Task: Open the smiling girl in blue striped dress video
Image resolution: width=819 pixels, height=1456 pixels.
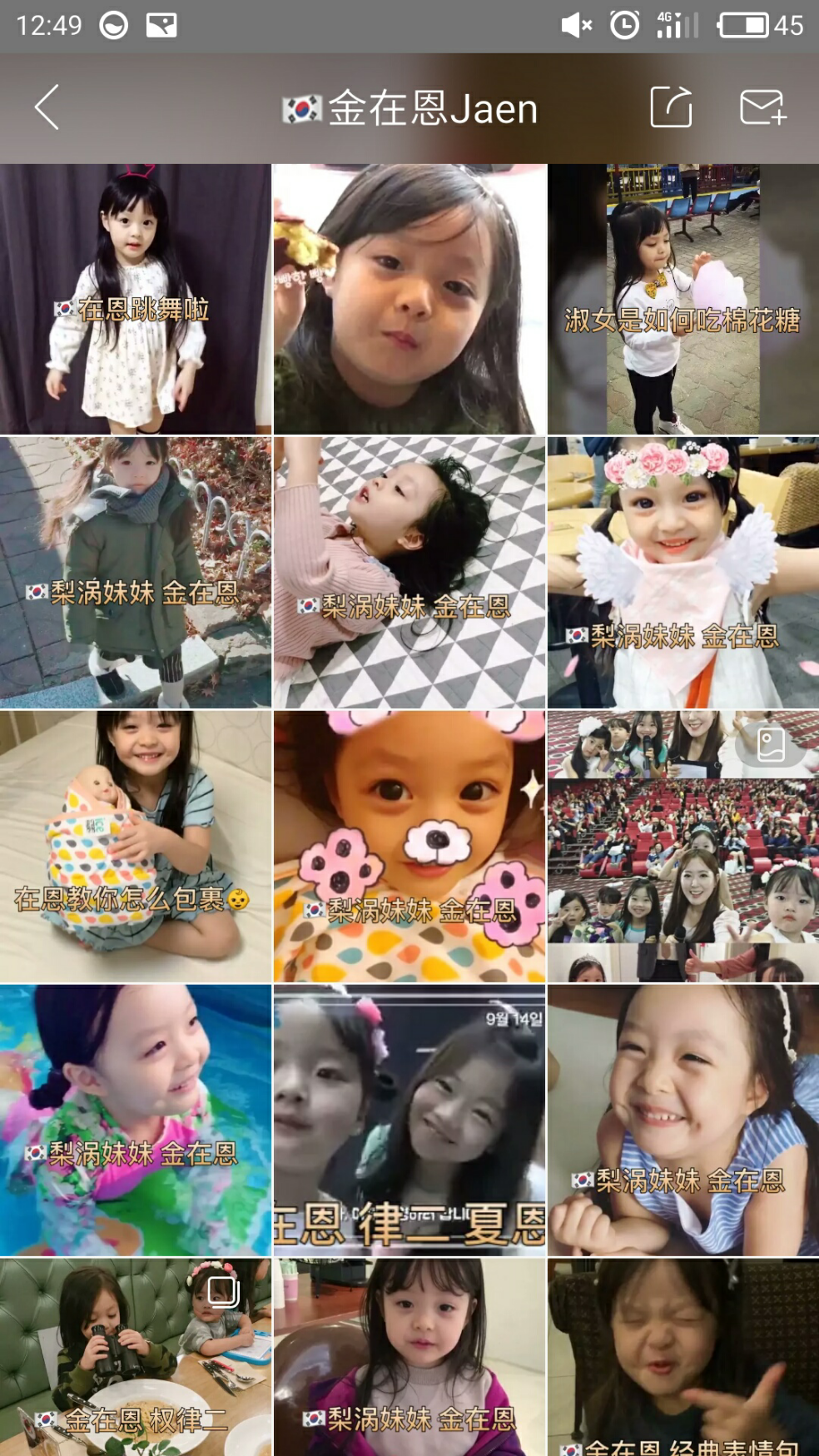Action: click(x=682, y=1120)
